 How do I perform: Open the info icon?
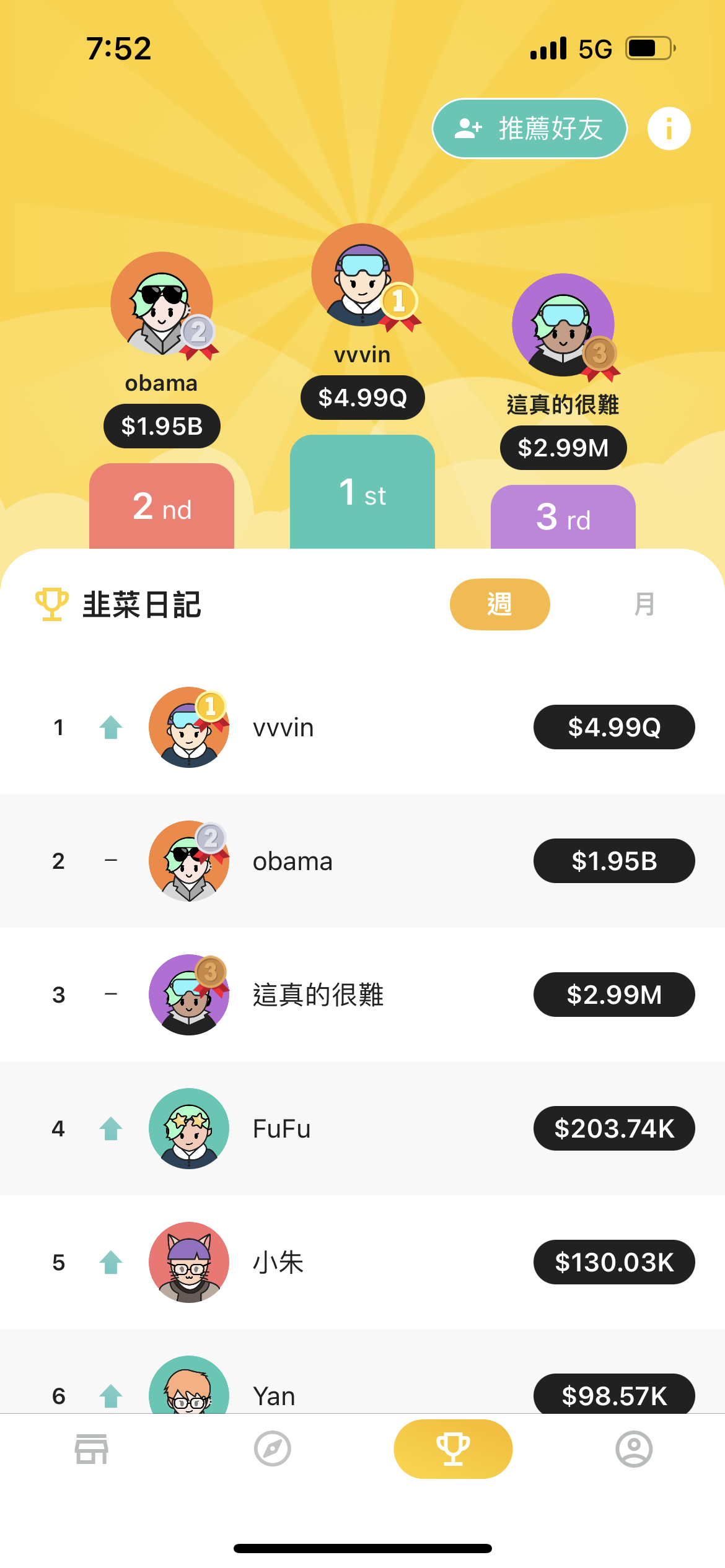pyautogui.click(x=669, y=129)
